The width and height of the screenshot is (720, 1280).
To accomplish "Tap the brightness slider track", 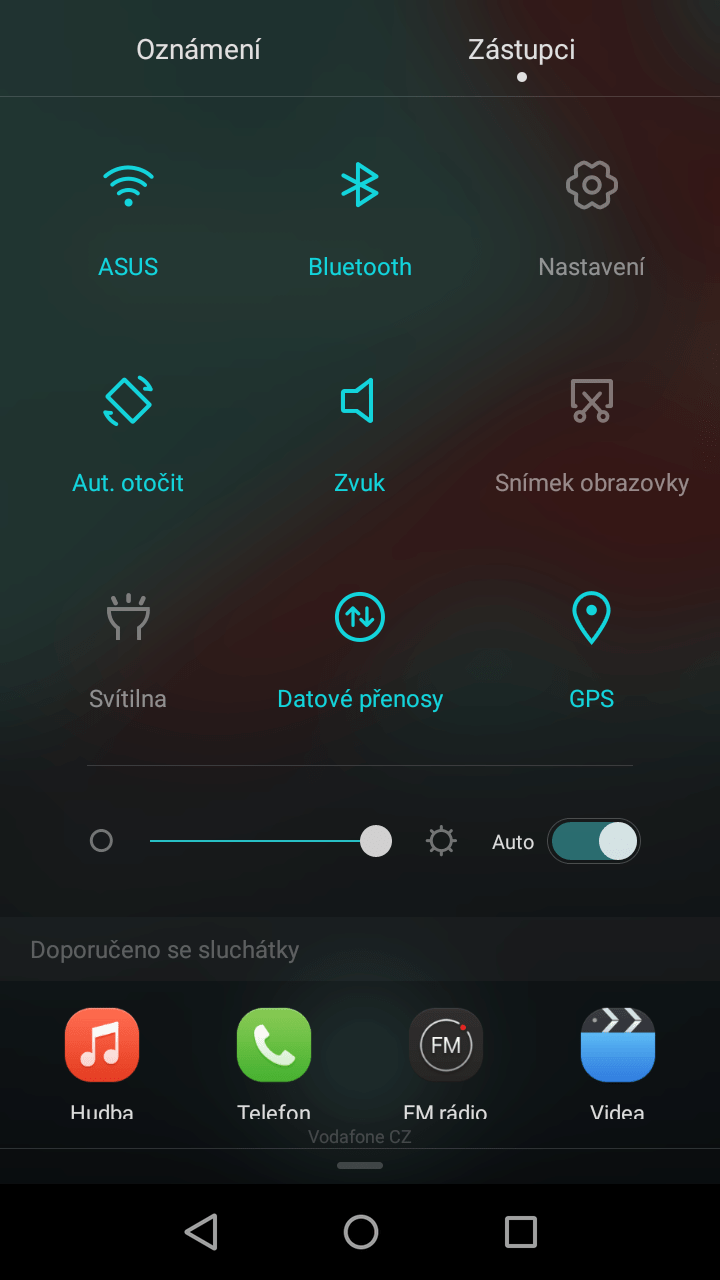I will (x=270, y=841).
